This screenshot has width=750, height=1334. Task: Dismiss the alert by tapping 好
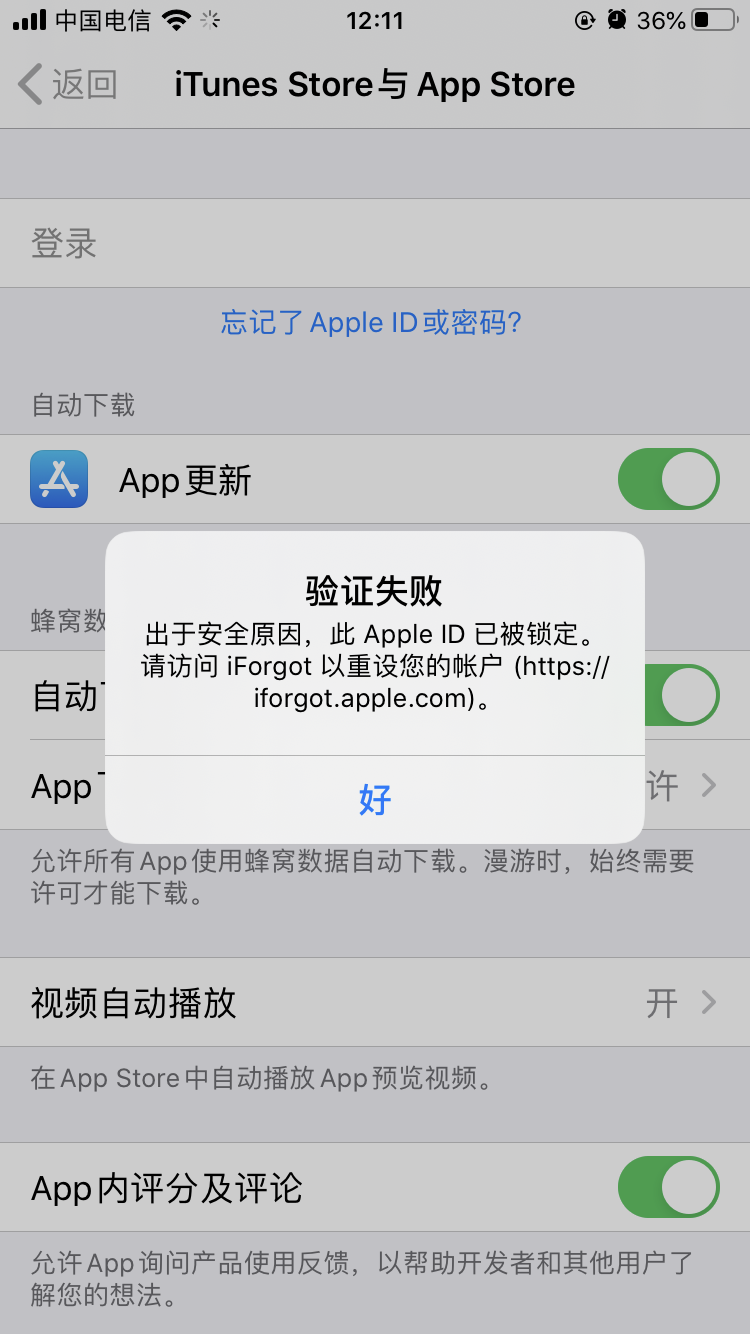tap(375, 799)
